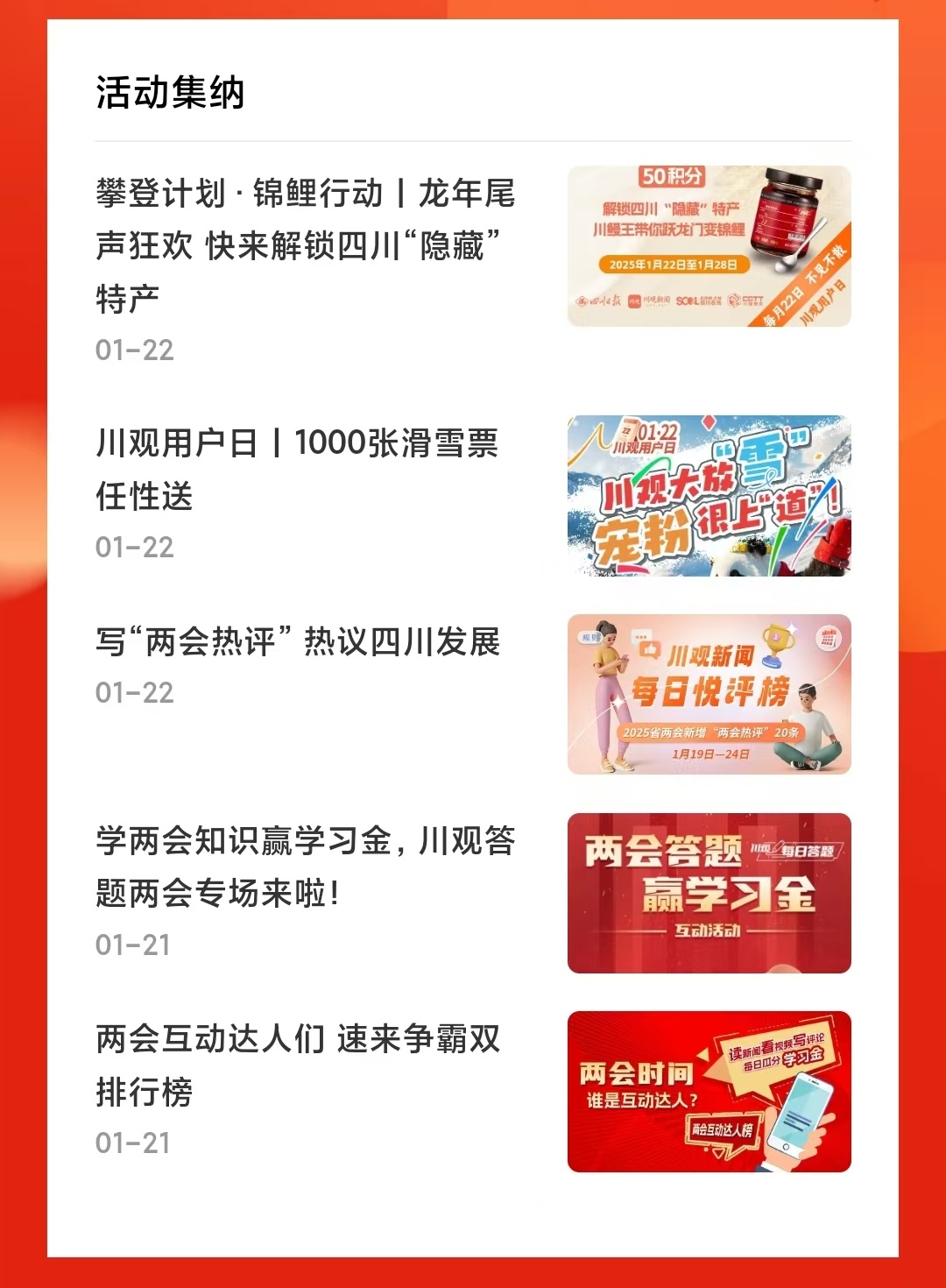Open 写"两会热评"热议四川发展 article

click(298, 642)
